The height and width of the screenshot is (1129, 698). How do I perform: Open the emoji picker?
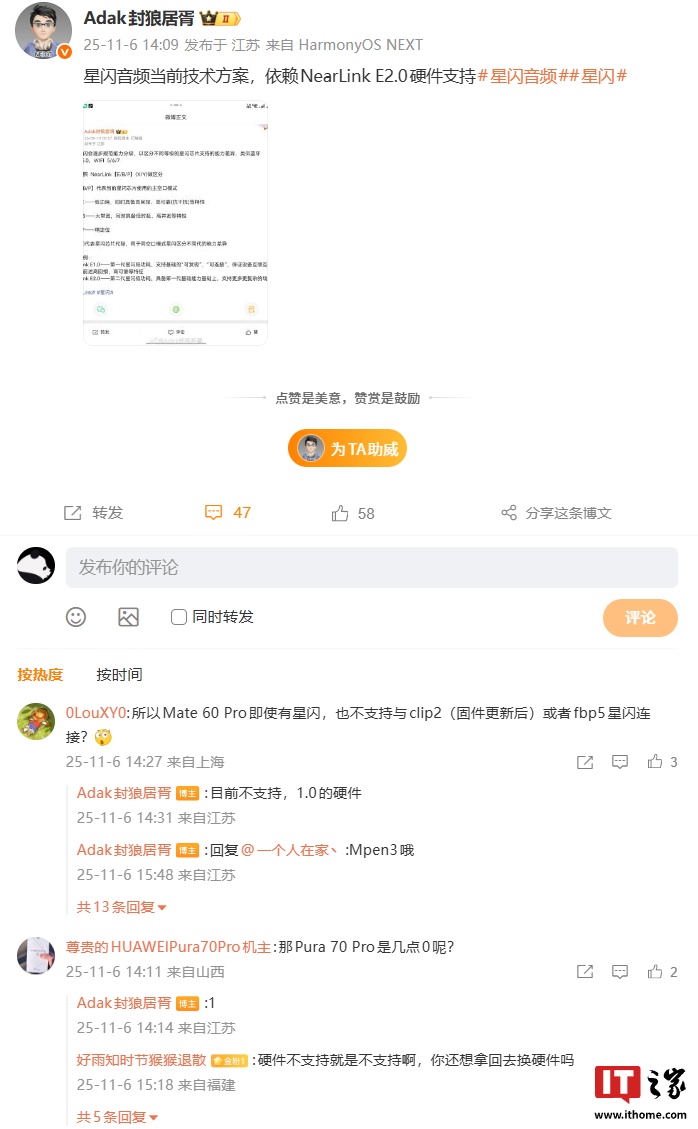(76, 617)
